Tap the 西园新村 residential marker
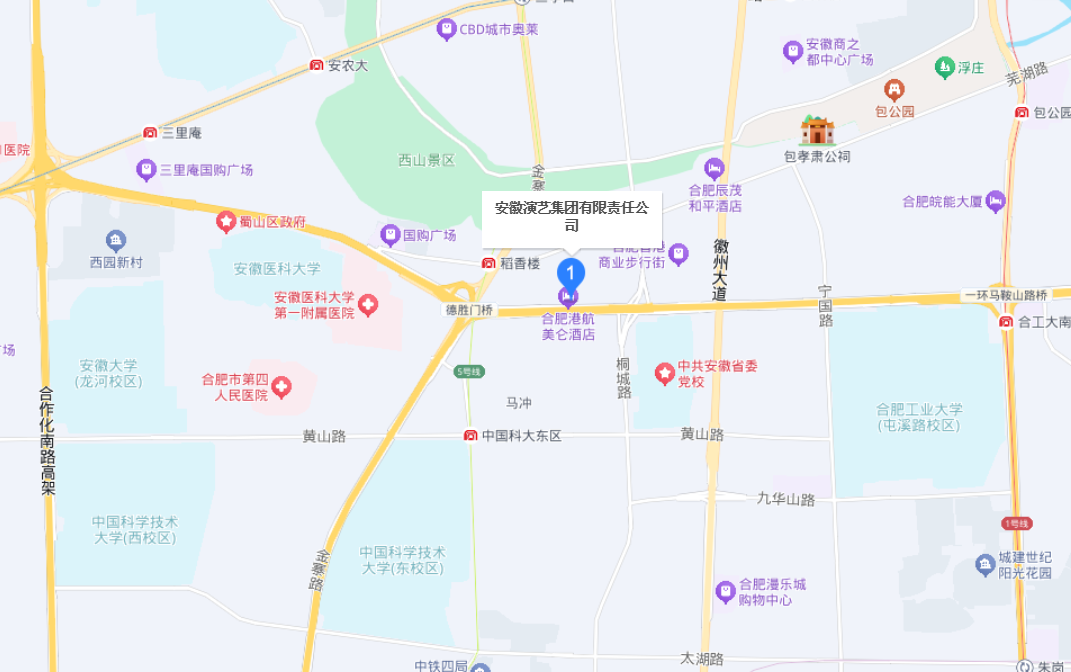Viewport: 1071px width, 672px height. tap(116, 241)
